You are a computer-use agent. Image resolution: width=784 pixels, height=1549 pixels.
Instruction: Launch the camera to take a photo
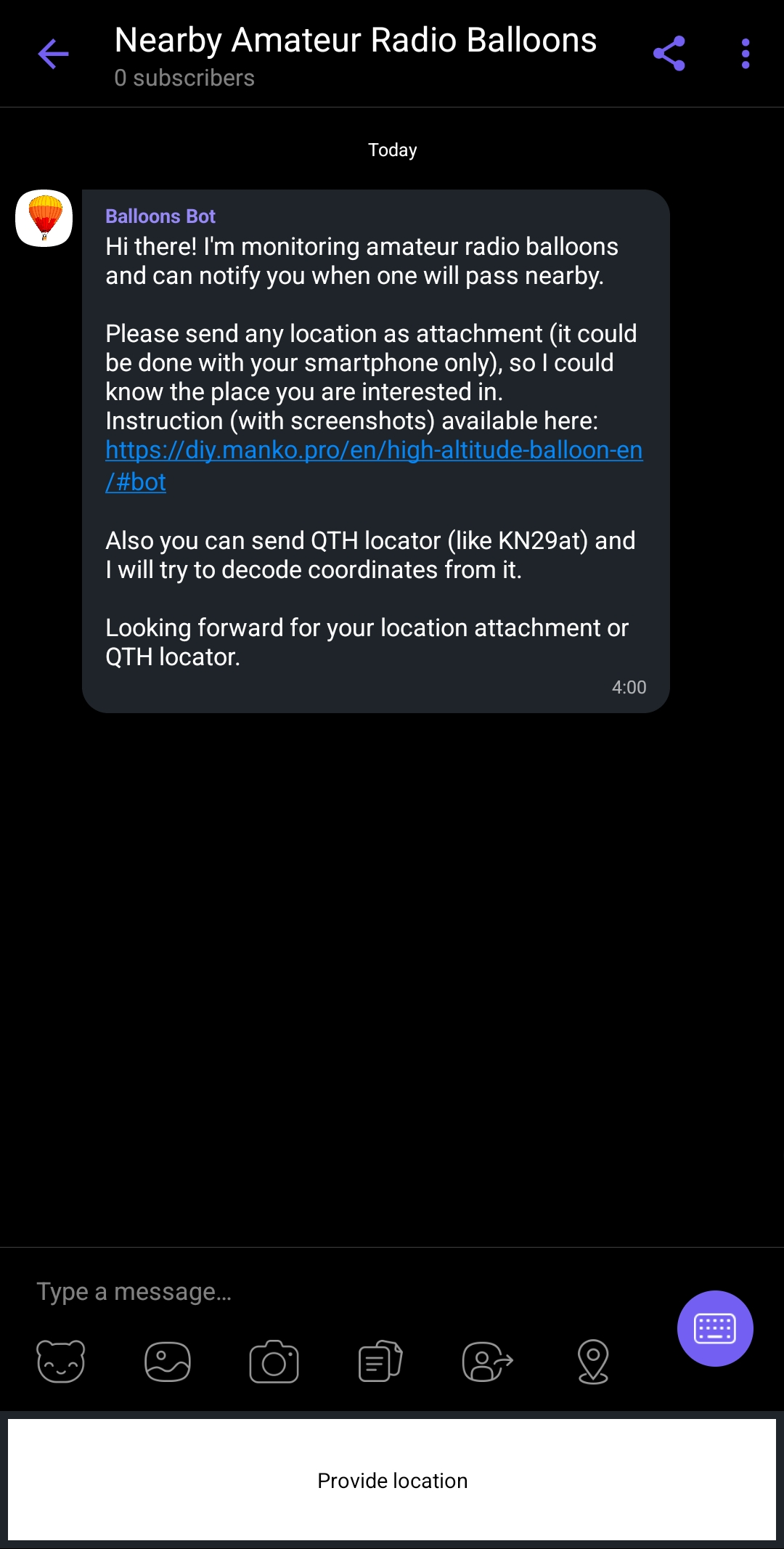[274, 1362]
